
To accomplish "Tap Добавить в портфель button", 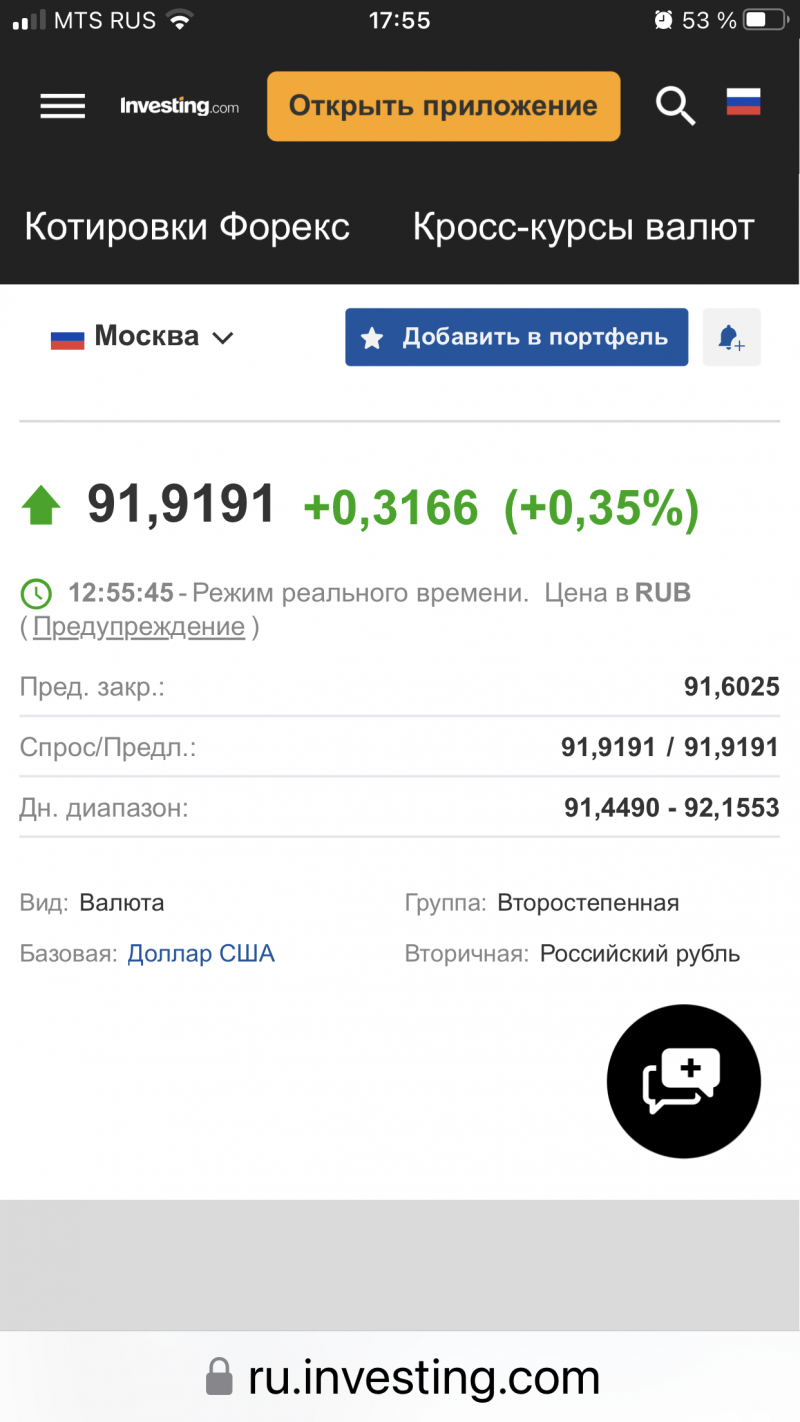I will 516,337.
